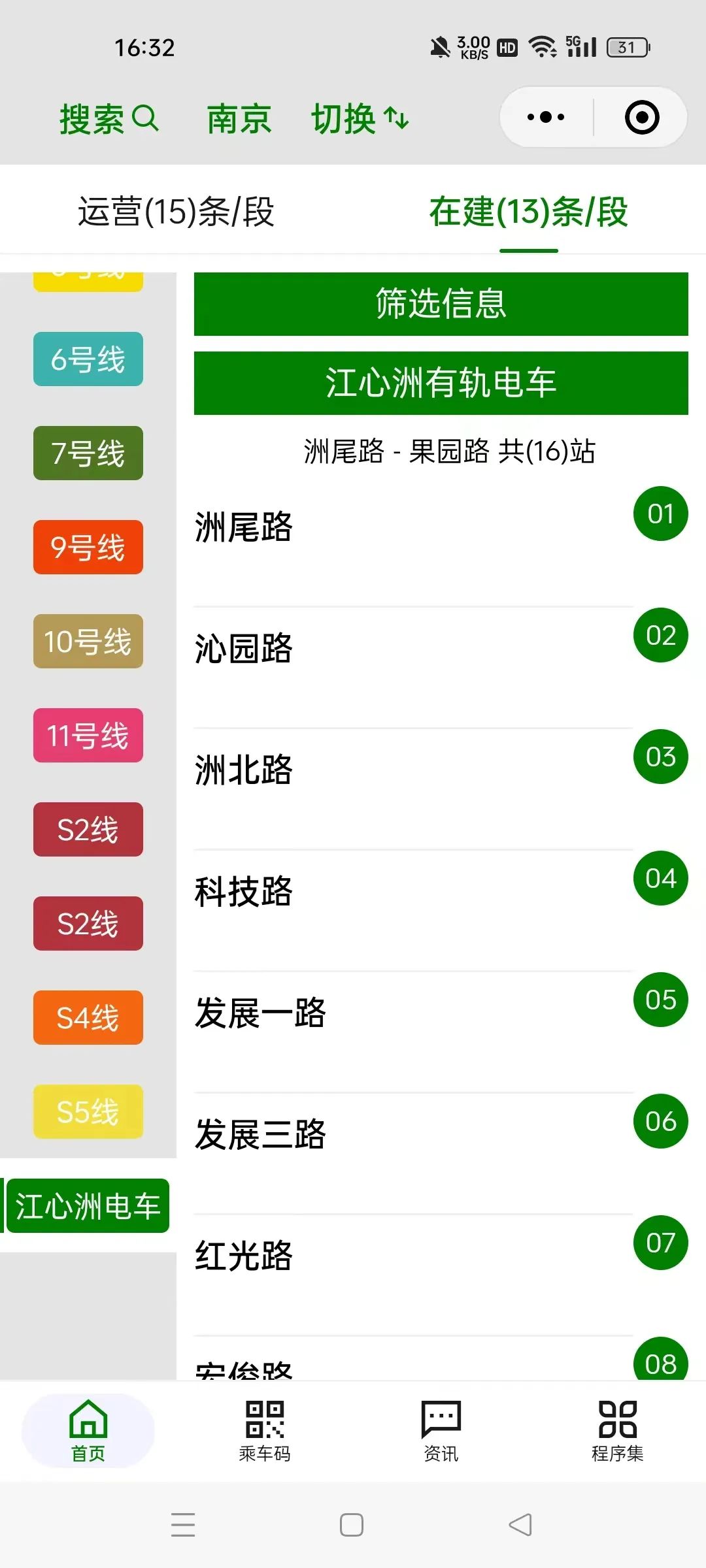The height and width of the screenshot is (1568, 706).
Task: Tap station number badge 05
Action: tap(660, 999)
